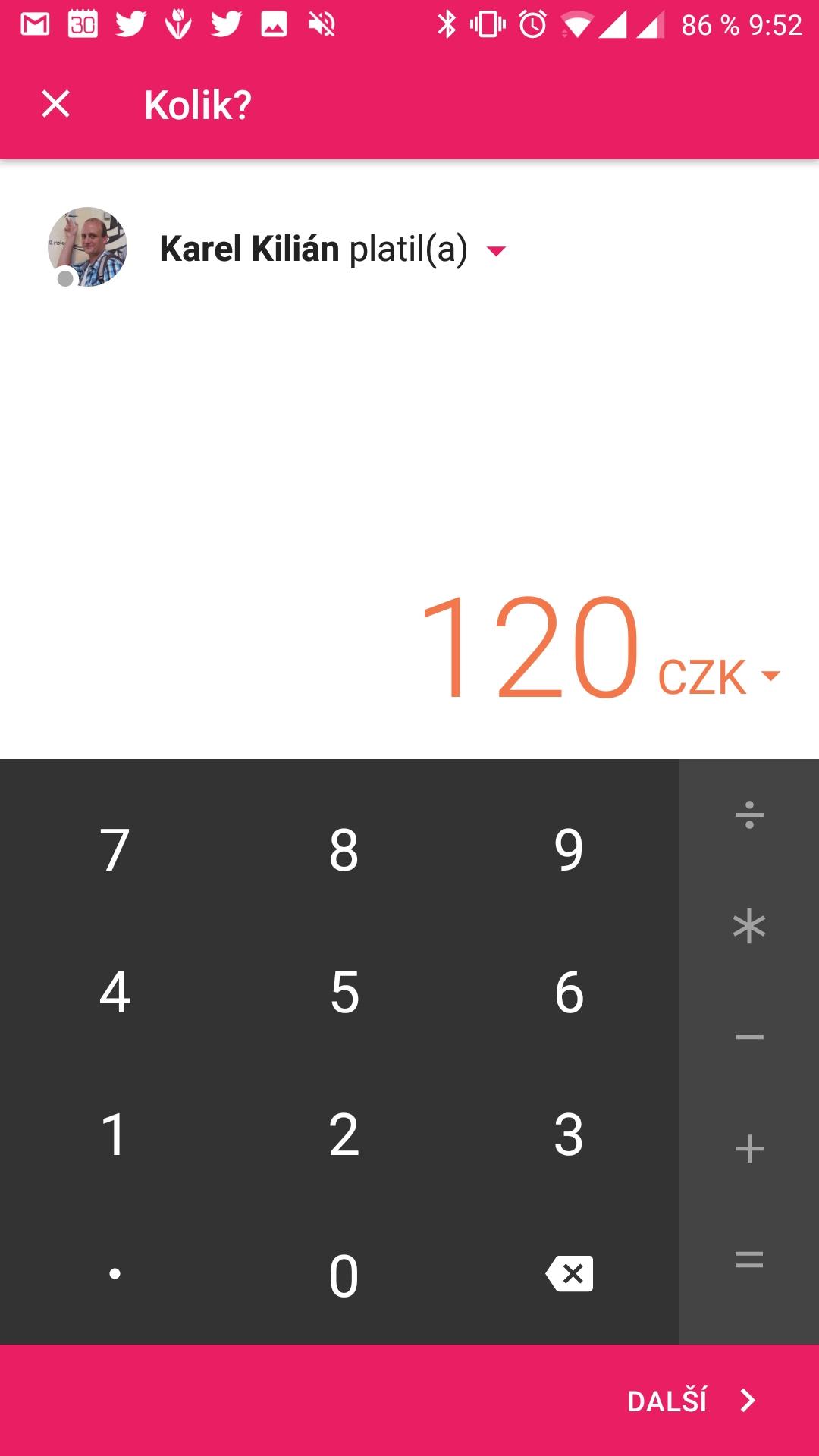Delete the last digit with backspace

click(569, 1274)
